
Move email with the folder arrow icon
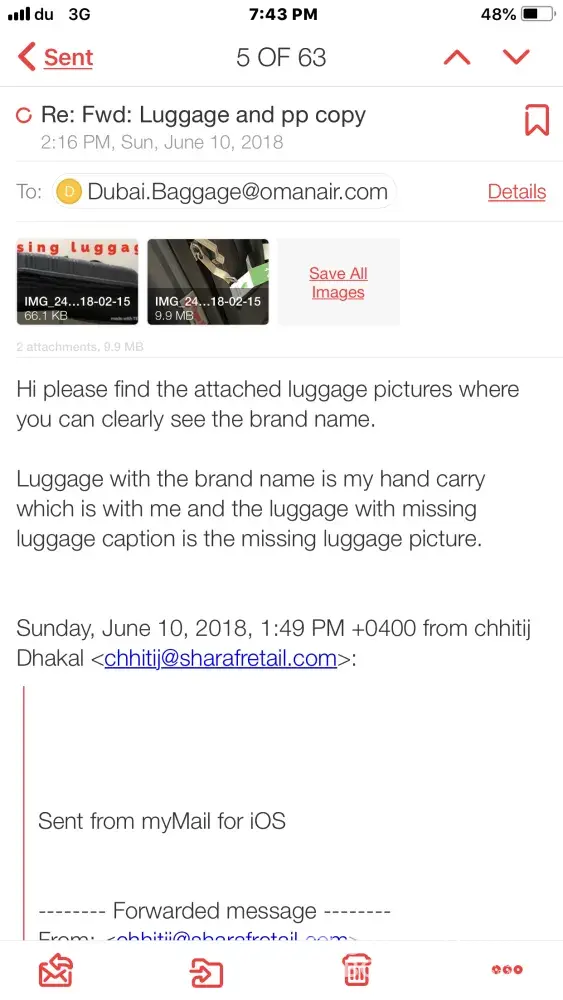click(206, 971)
